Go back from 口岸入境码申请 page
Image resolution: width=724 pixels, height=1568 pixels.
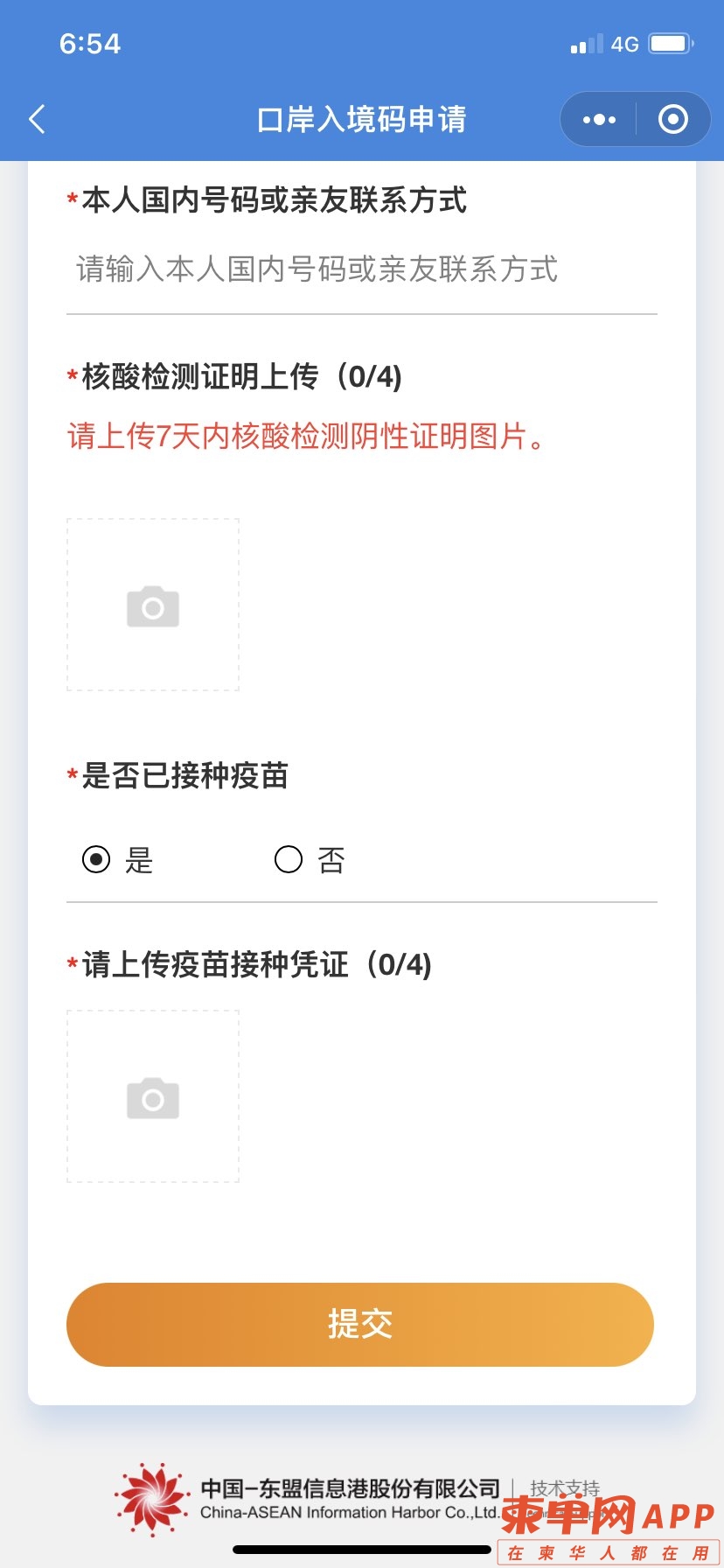(37, 119)
